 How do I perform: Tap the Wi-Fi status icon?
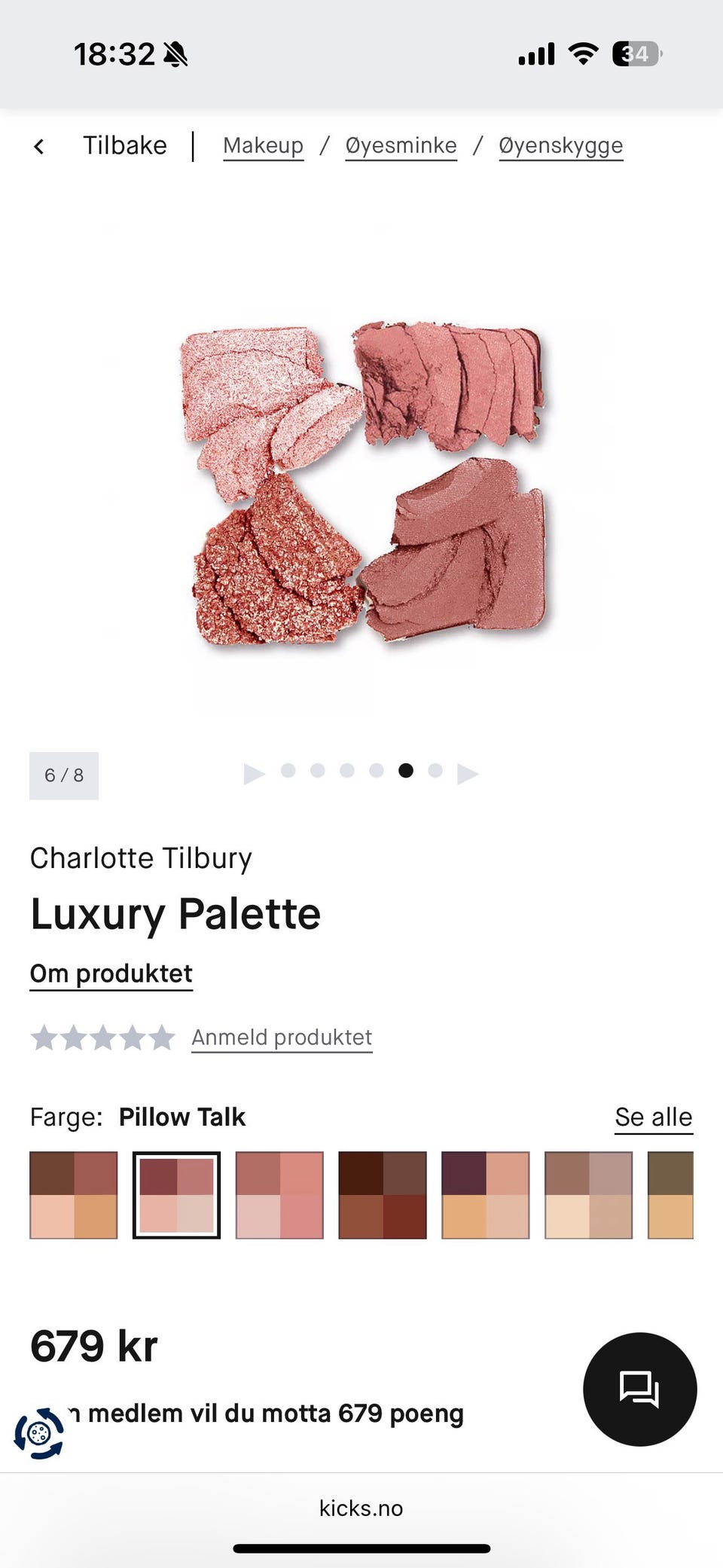pos(584,51)
